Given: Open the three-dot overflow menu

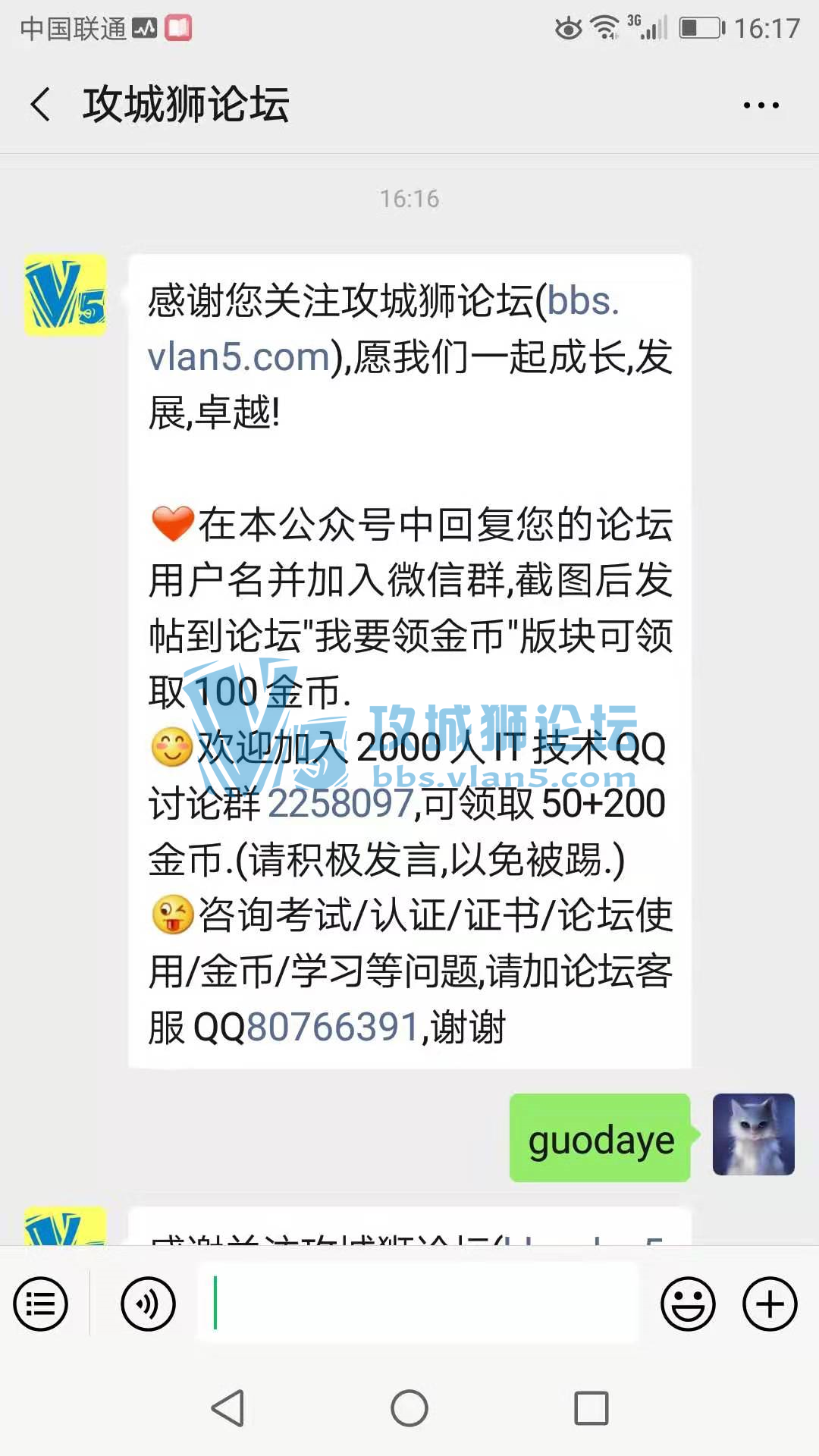Looking at the screenshot, I should (x=761, y=105).
